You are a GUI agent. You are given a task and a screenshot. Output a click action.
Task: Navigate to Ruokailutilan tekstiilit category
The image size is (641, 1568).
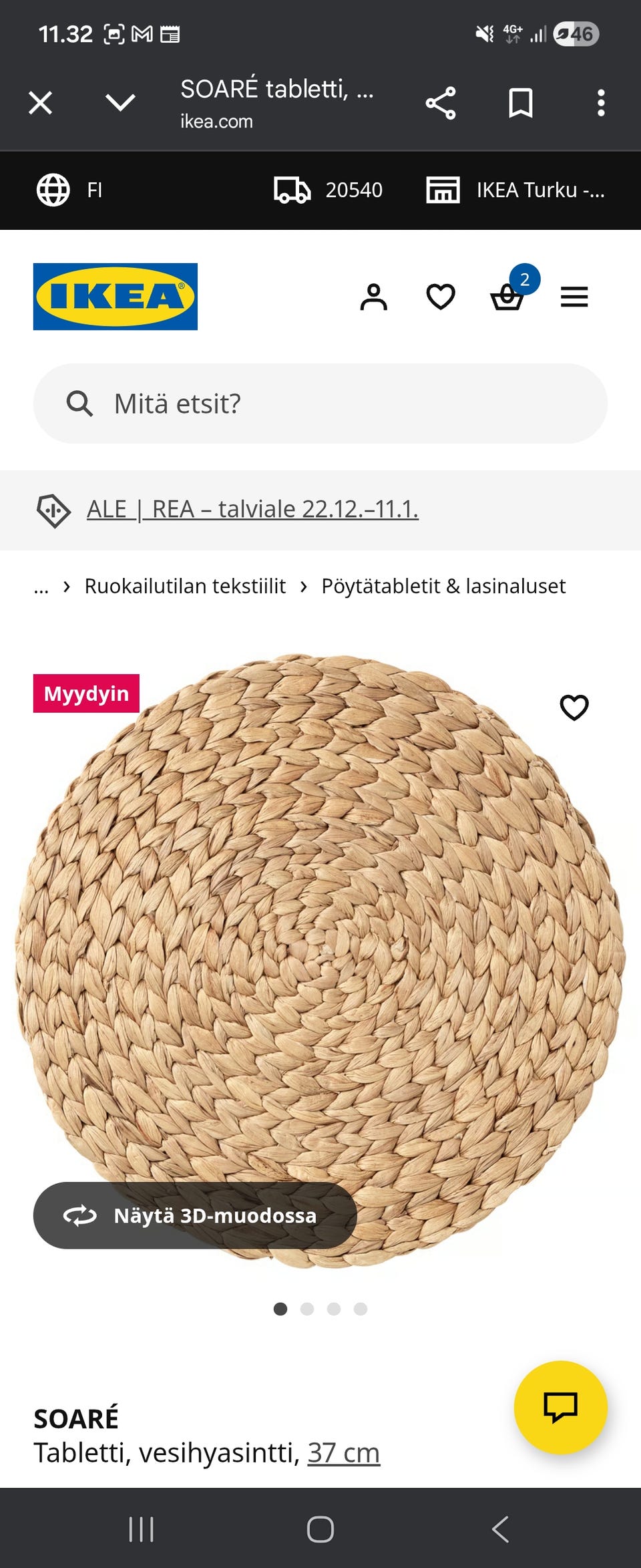pyautogui.click(x=184, y=586)
